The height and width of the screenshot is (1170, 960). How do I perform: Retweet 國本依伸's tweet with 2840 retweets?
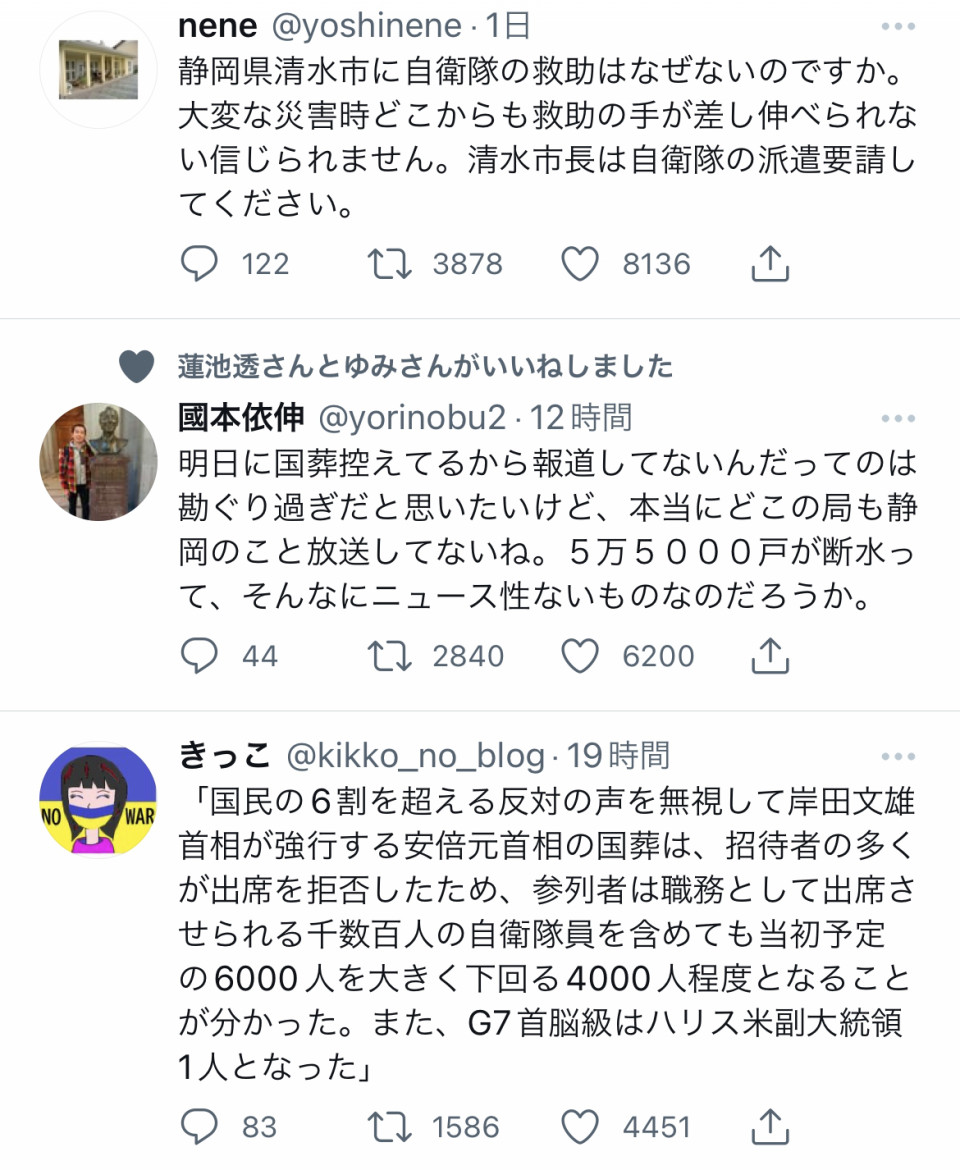coord(388,656)
